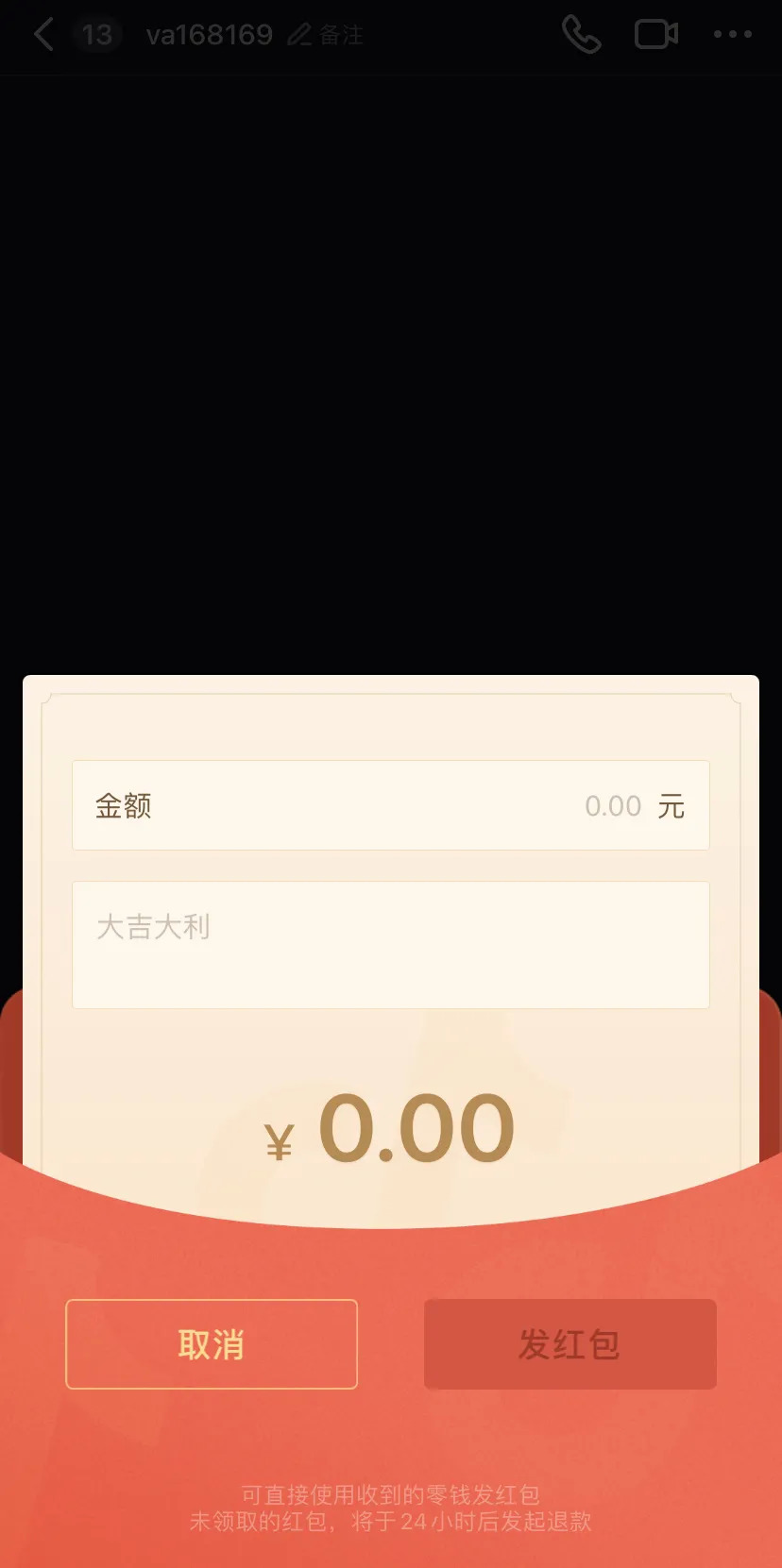
Task: Start a video call with va168169
Action: pyautogui.click(x=656, y=35)
